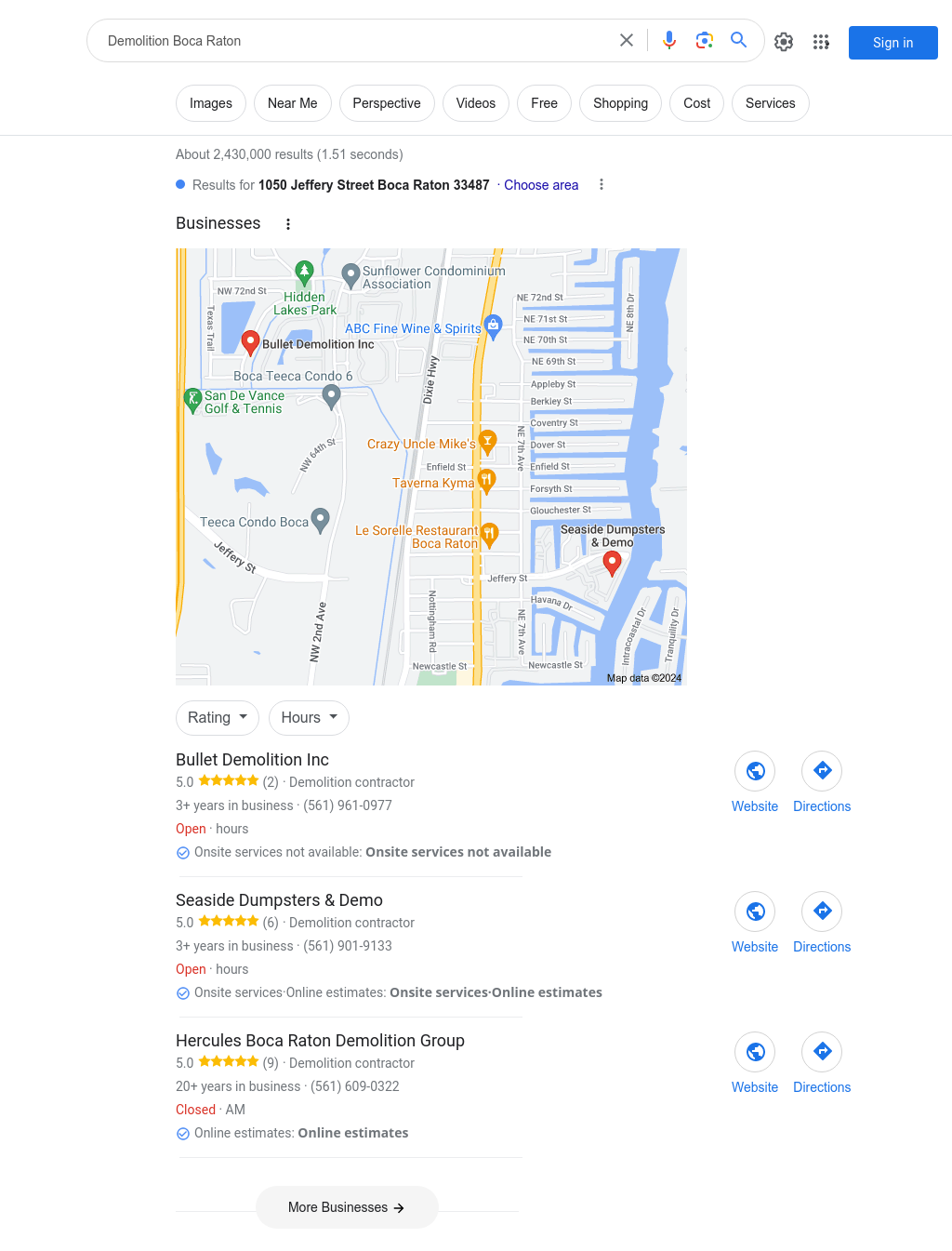Filter results by Images
952x1251 pixels.
[211, 103]
